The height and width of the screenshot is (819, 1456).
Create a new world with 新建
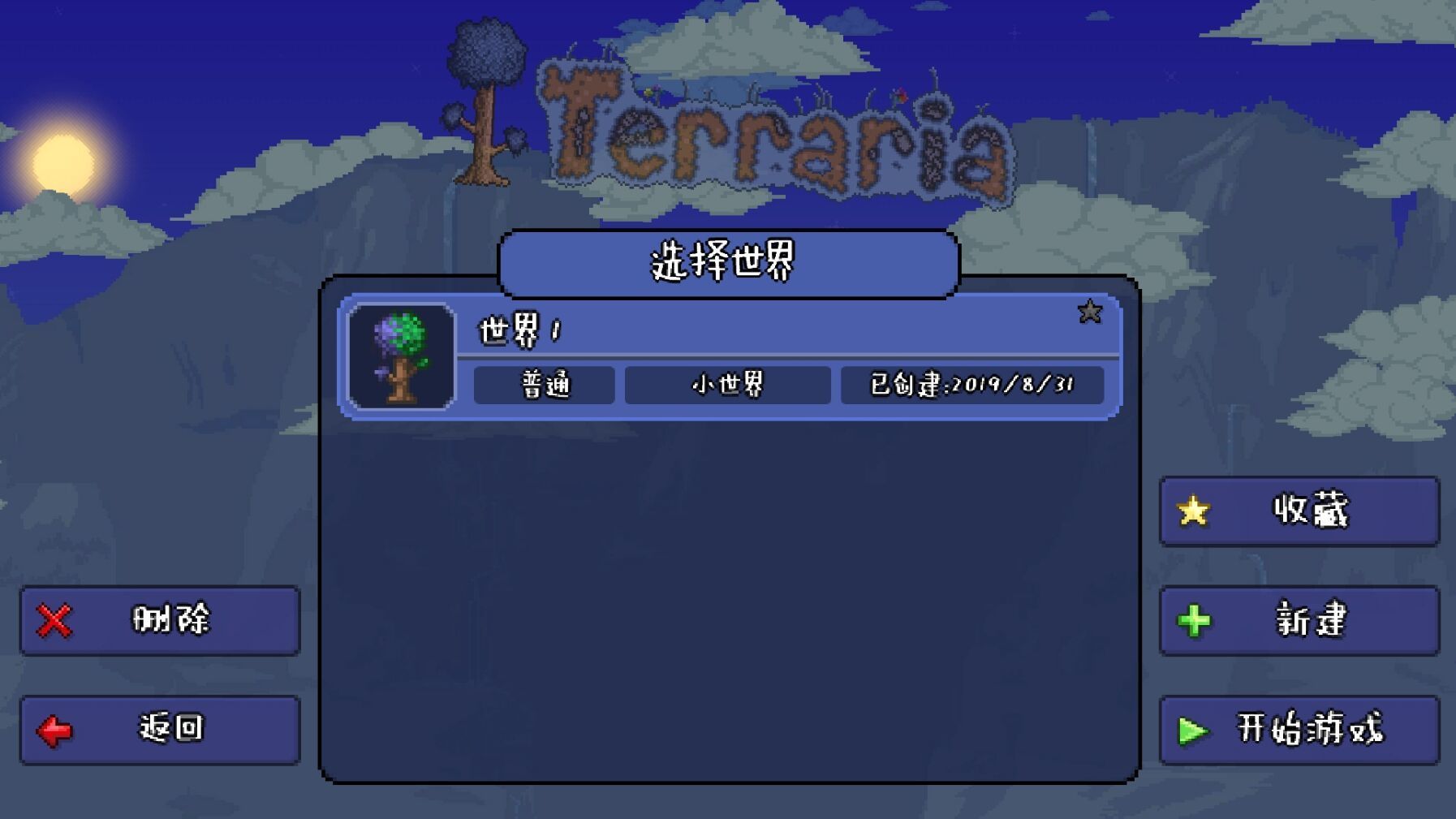click(1299, 621)
